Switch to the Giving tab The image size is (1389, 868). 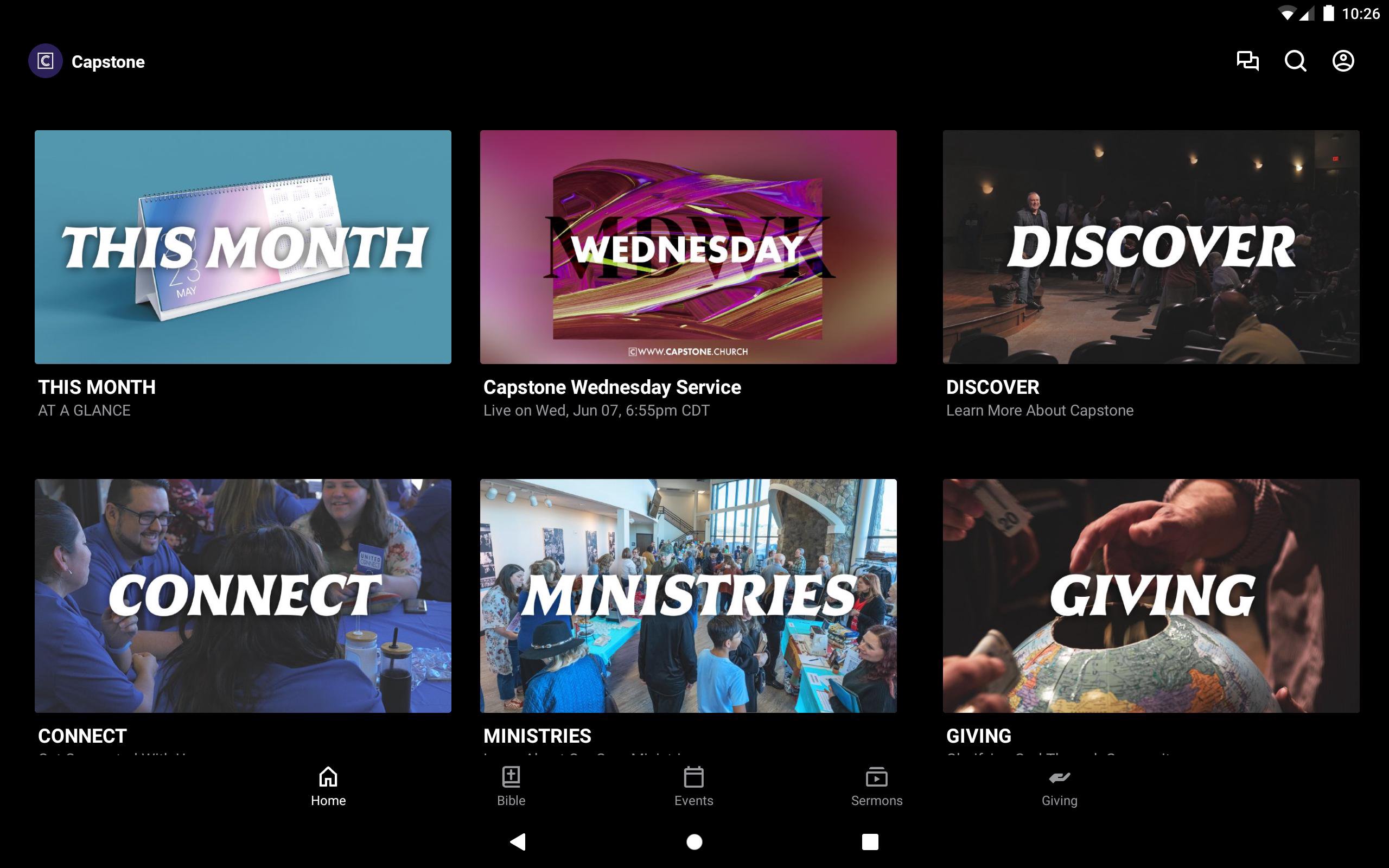(1059, 787)
